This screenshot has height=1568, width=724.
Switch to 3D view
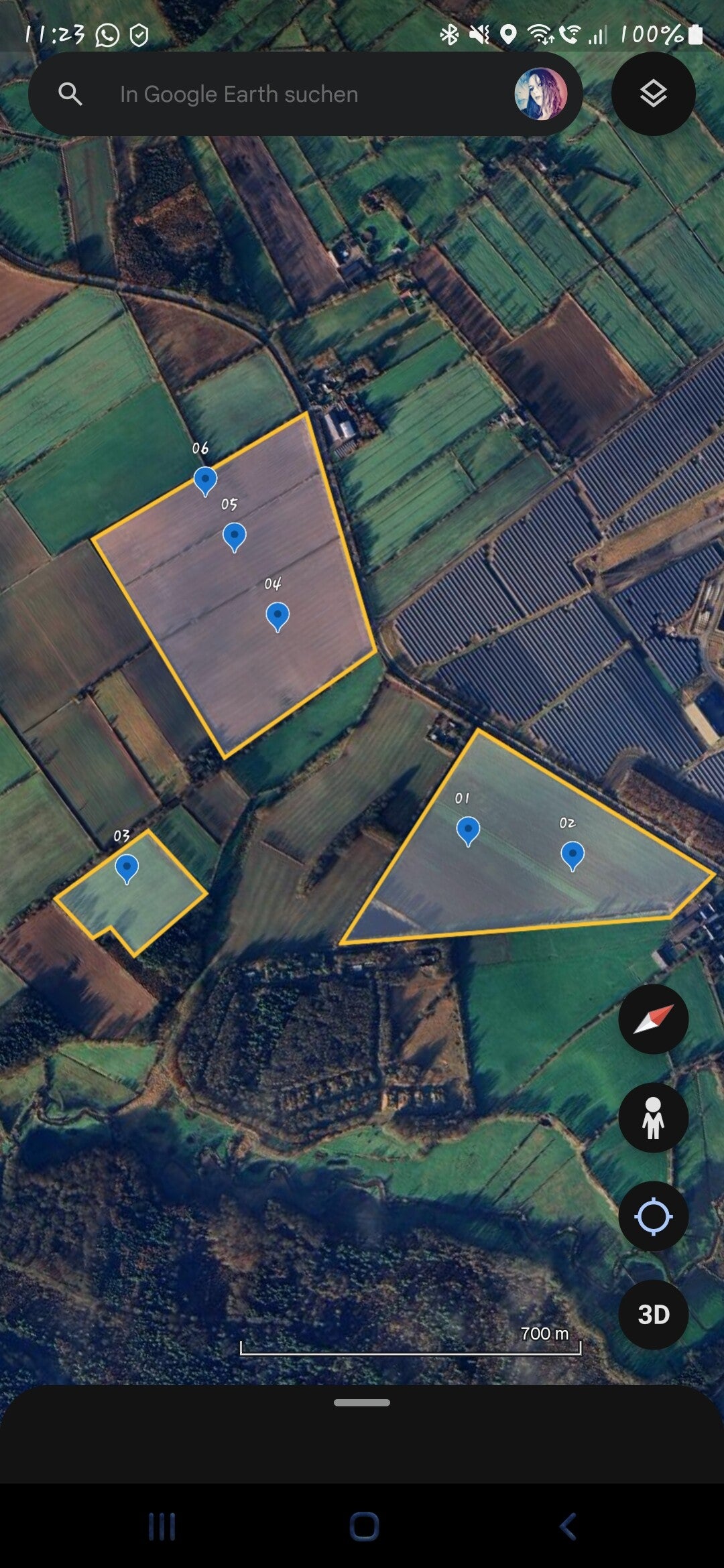tap(653, 1315)
